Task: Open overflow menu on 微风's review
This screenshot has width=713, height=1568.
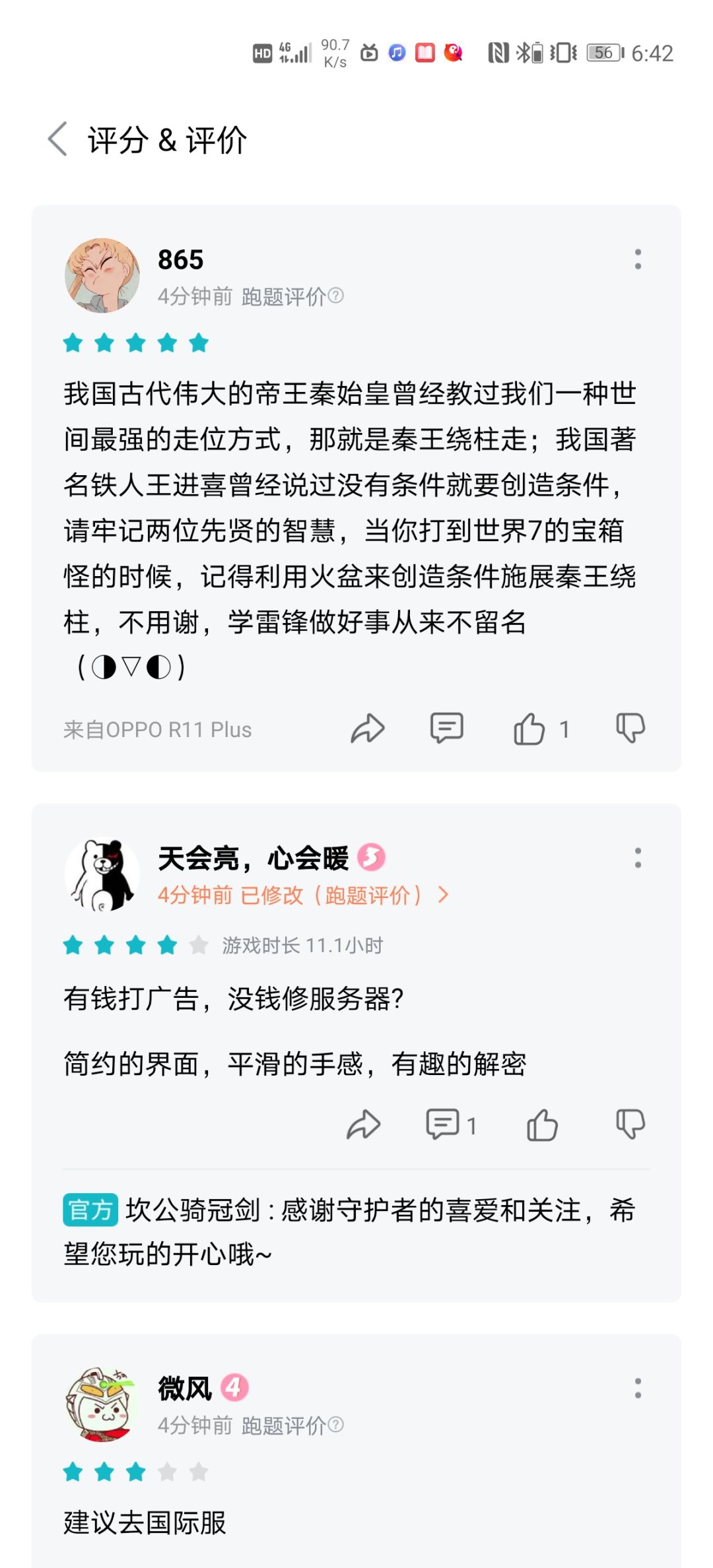Action: (x=638, y=1388)
